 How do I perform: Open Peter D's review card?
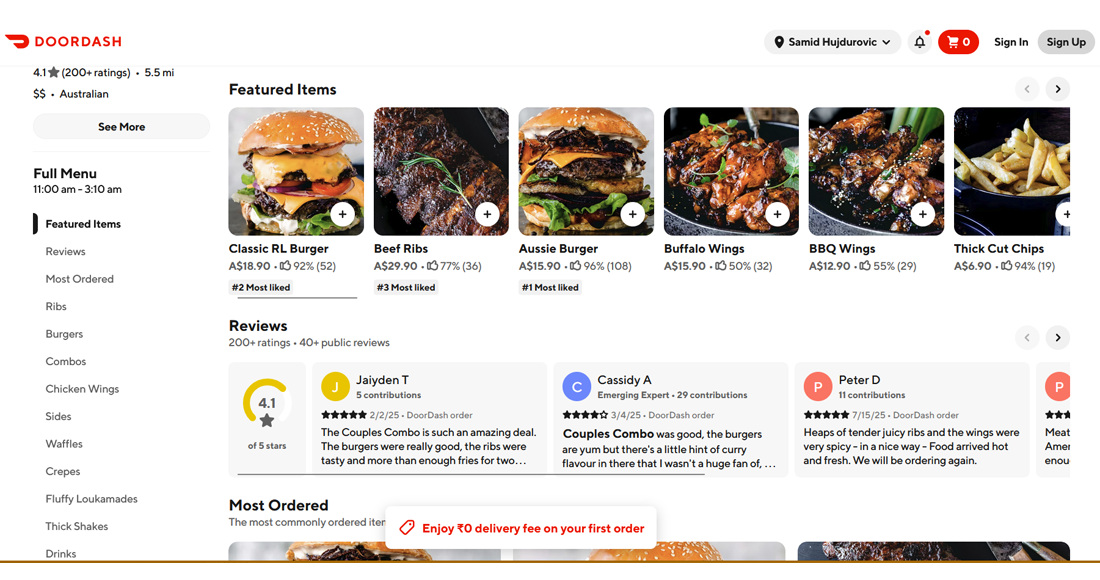click(x=912, y=420)
